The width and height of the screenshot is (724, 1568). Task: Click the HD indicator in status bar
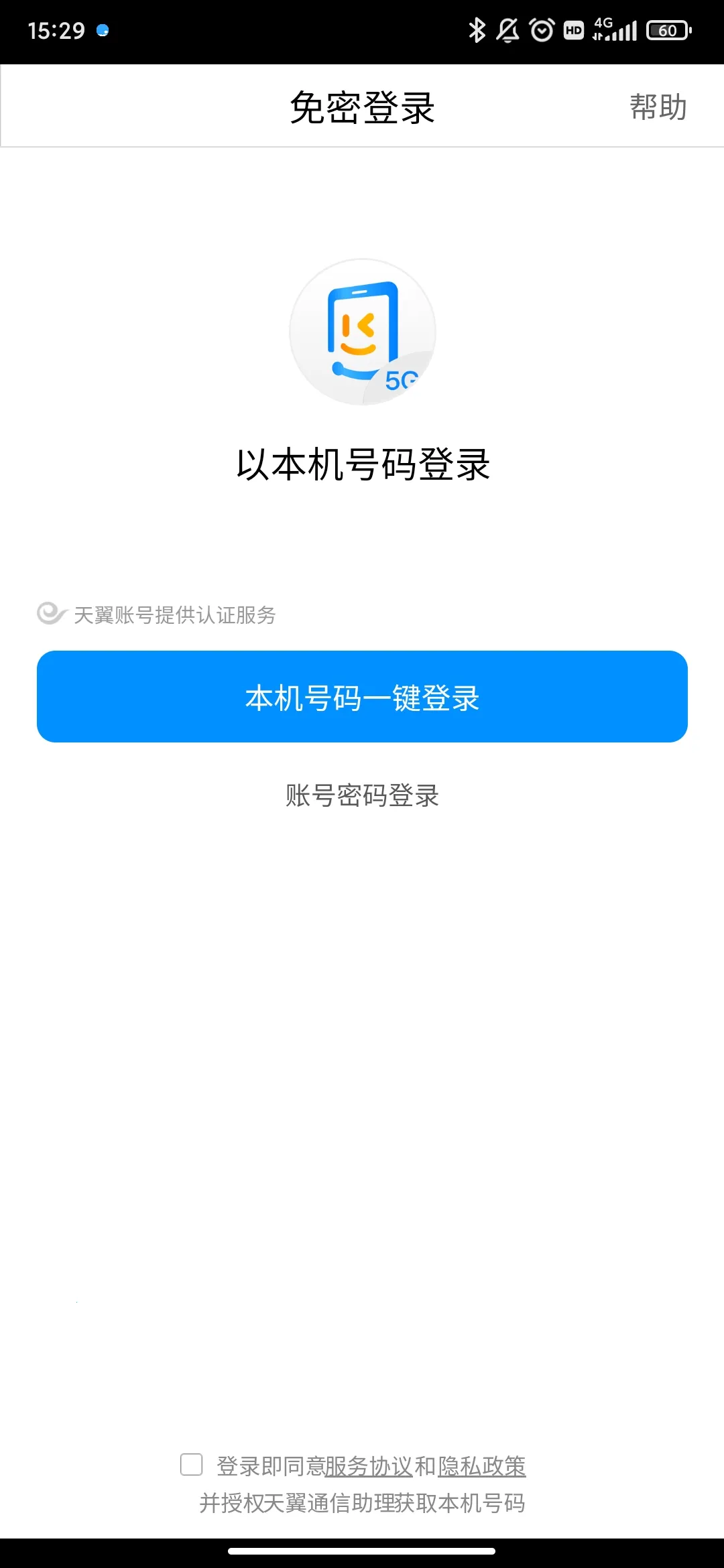tap(573, 29)
